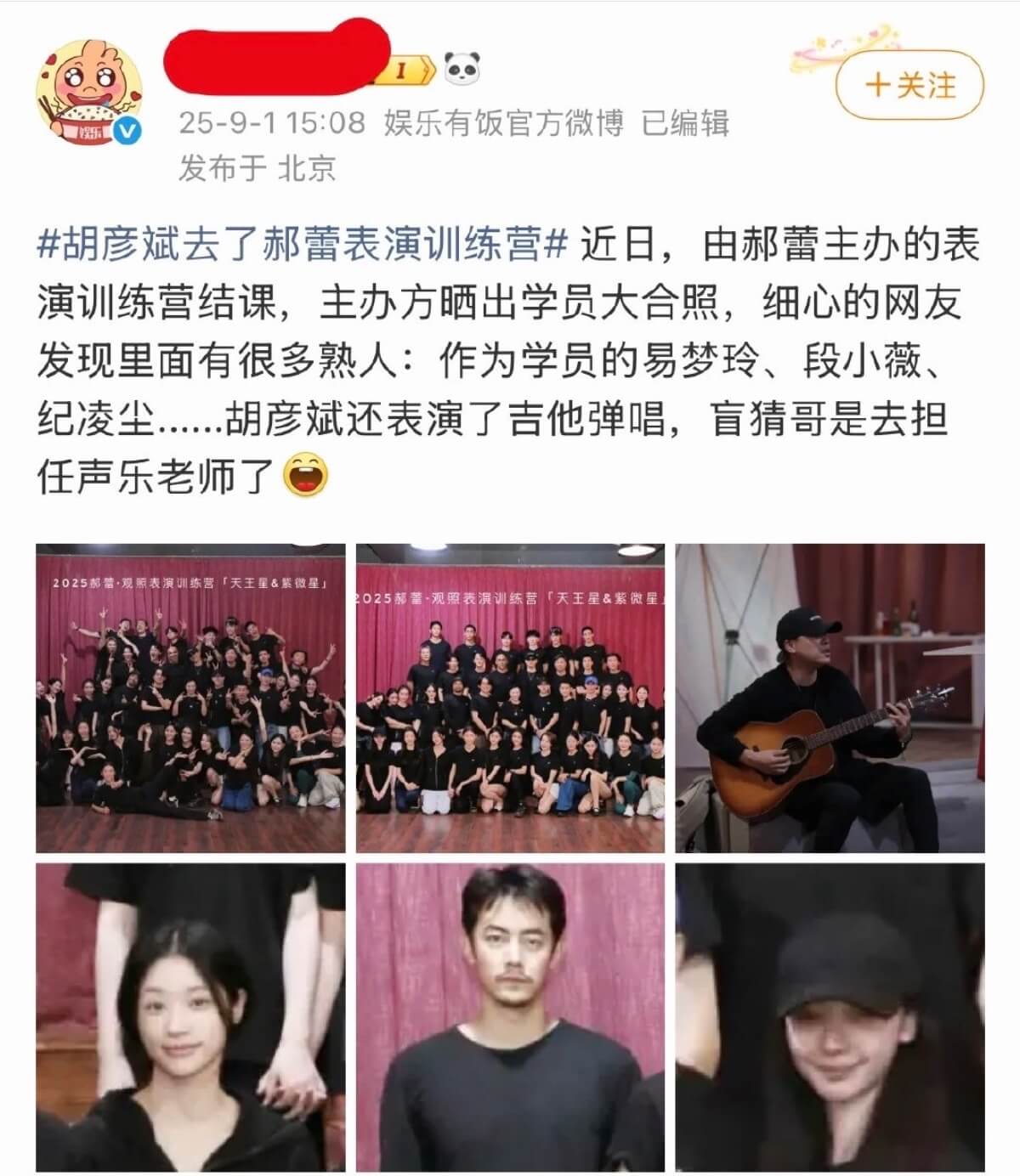The width and height of the screenshot is (1020, 1176).
Task: Open the photo of the guitar player
Action: [x=830, y=698]
